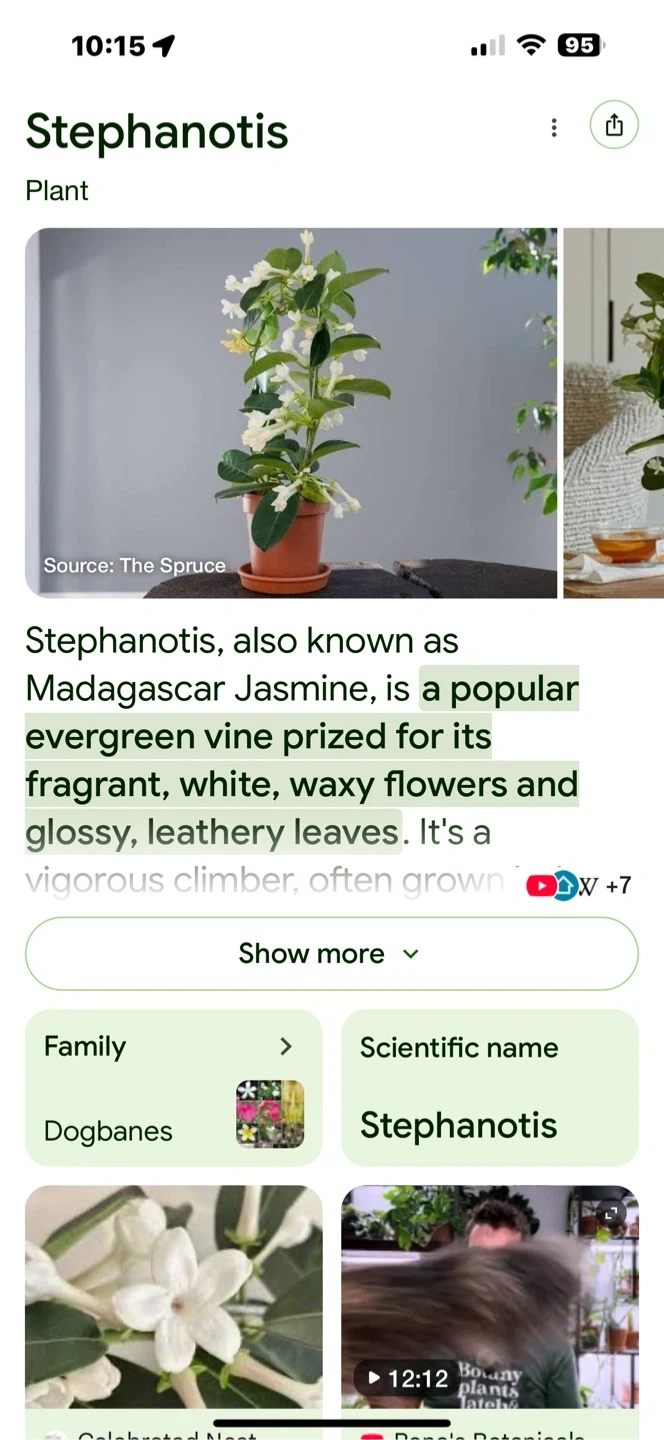
Task: Open the three-dot overflow menu
Action: click(554, 128)
